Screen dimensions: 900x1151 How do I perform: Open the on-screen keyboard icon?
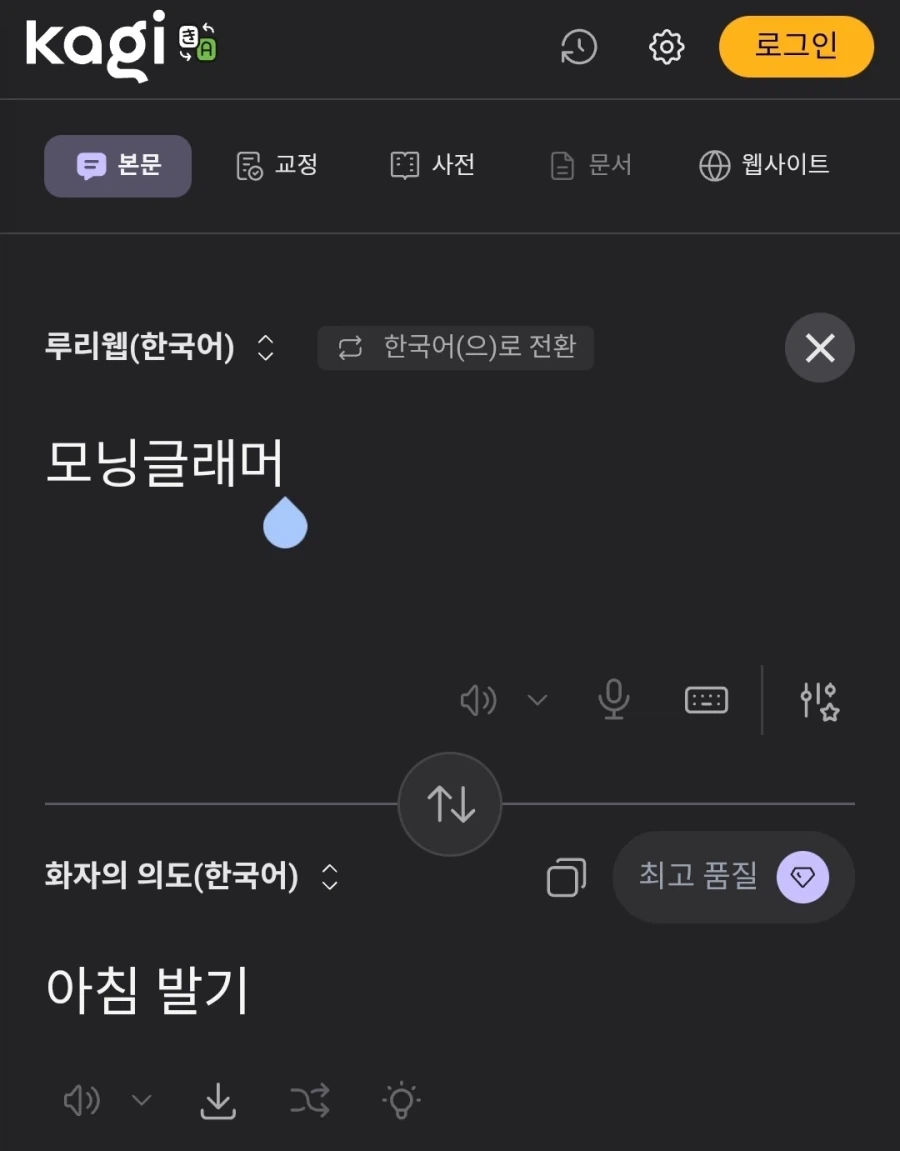[x=706, y=700]
